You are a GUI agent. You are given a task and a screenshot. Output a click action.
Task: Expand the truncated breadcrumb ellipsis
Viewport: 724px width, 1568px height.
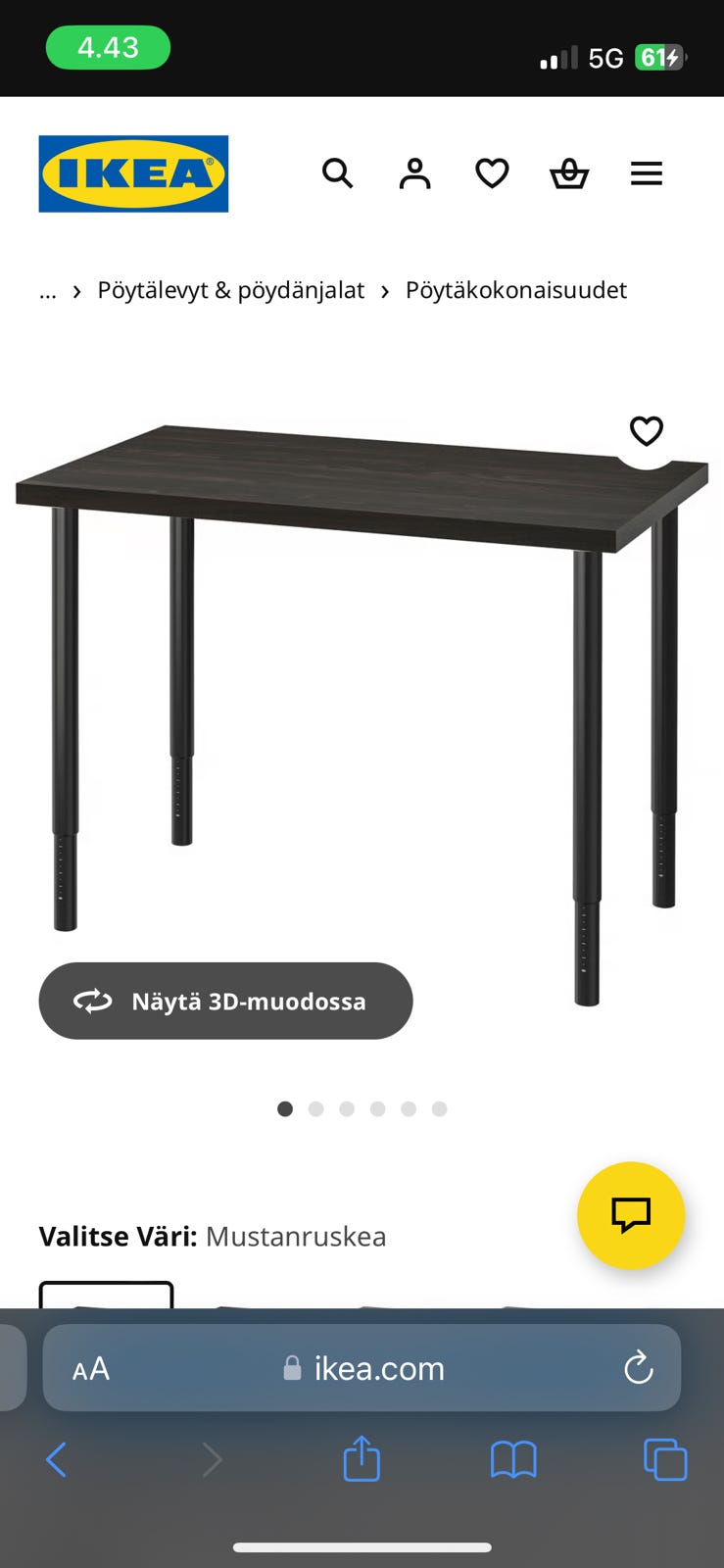(47, 290)
